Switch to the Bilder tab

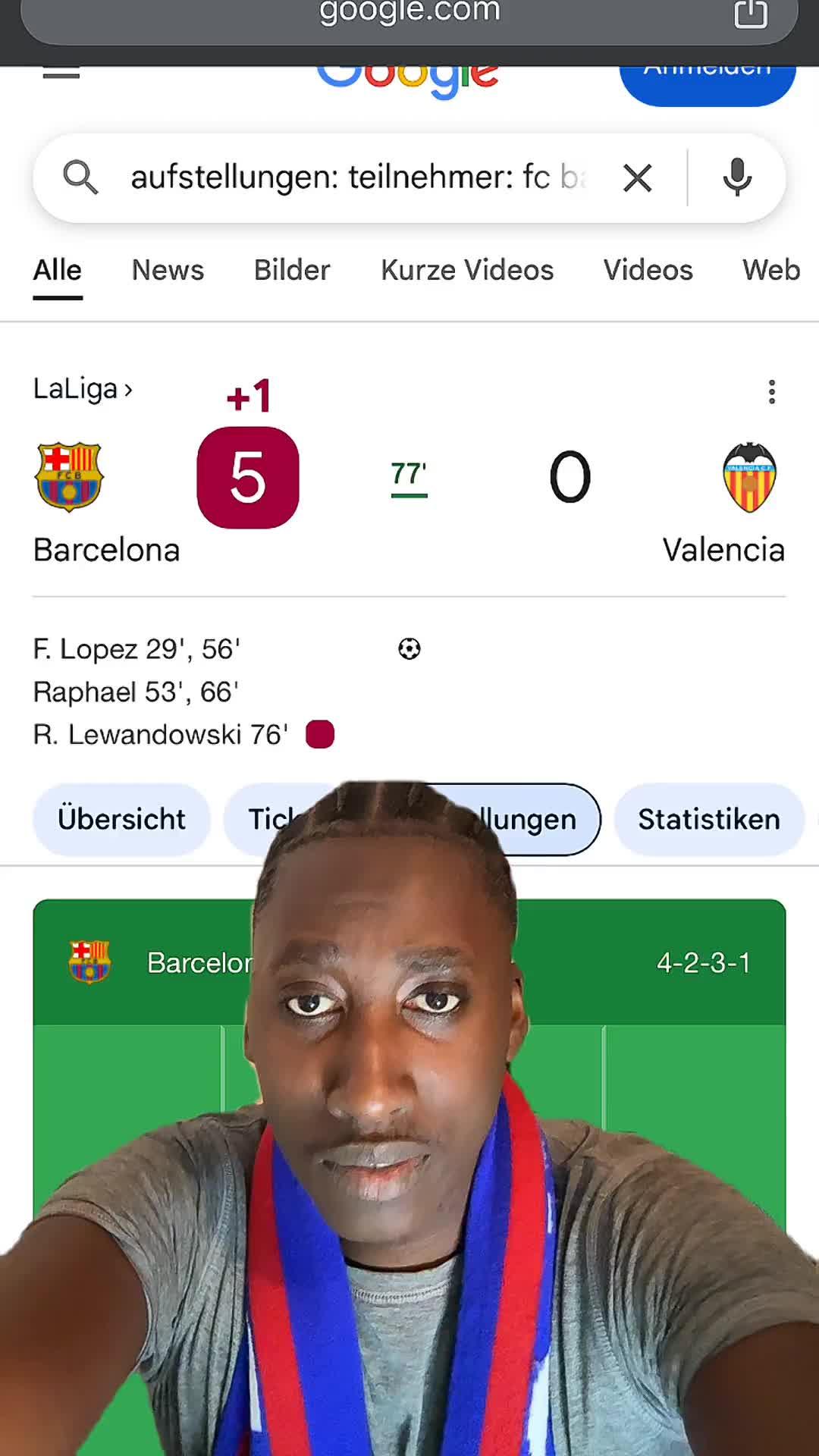[x=292, y=271]
